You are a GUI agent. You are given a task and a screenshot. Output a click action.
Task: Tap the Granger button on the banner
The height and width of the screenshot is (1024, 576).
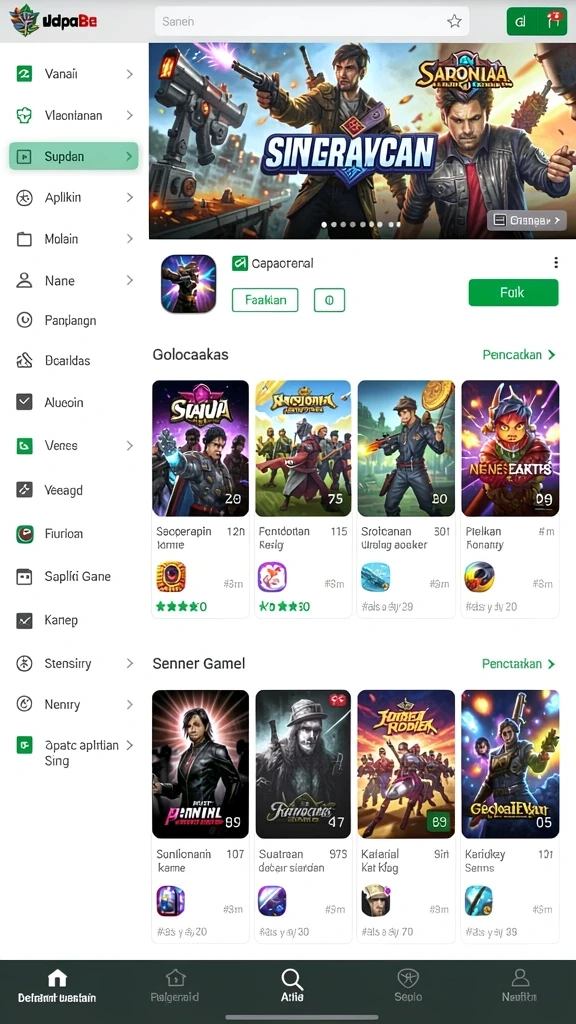click(527, 221)
